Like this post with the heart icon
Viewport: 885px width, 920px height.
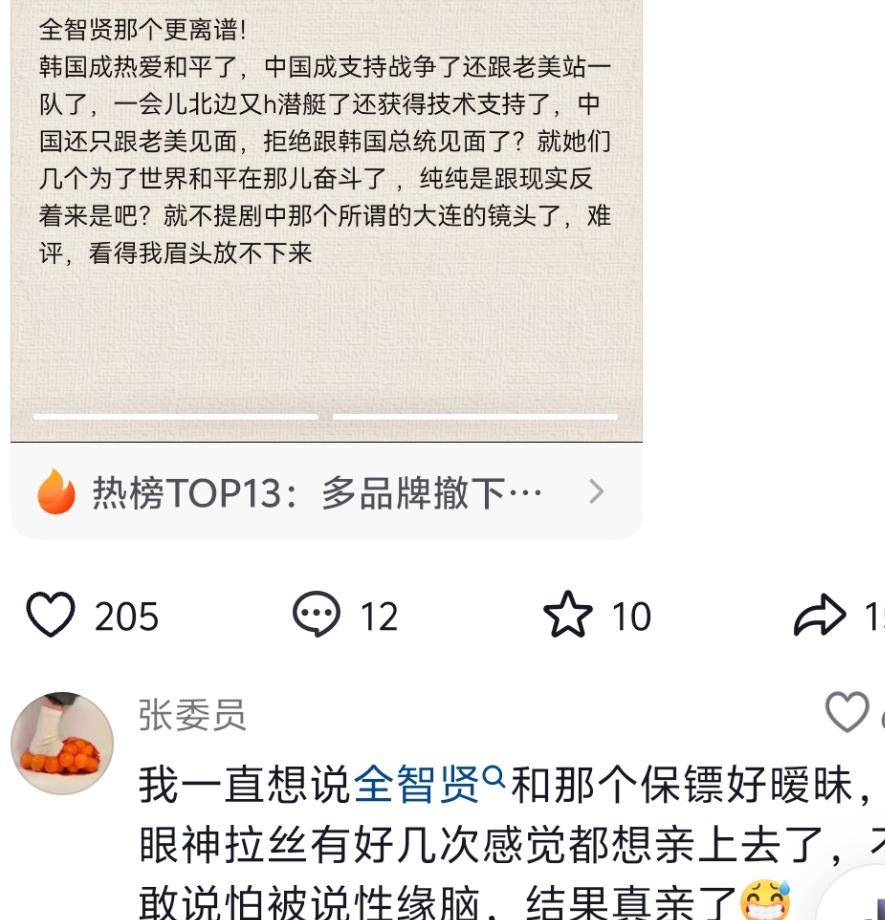(50, 615)
